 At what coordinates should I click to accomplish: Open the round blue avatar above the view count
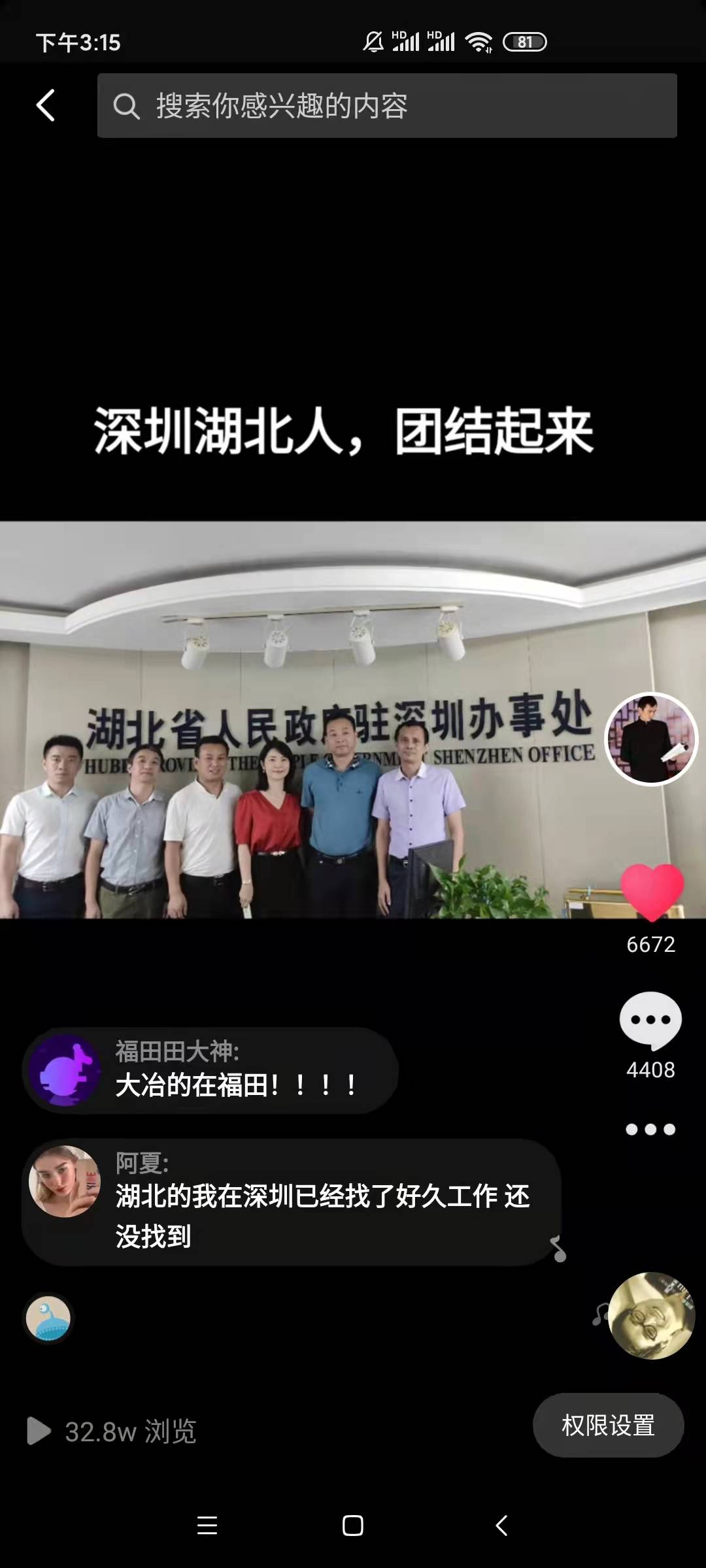[48, 1318]
